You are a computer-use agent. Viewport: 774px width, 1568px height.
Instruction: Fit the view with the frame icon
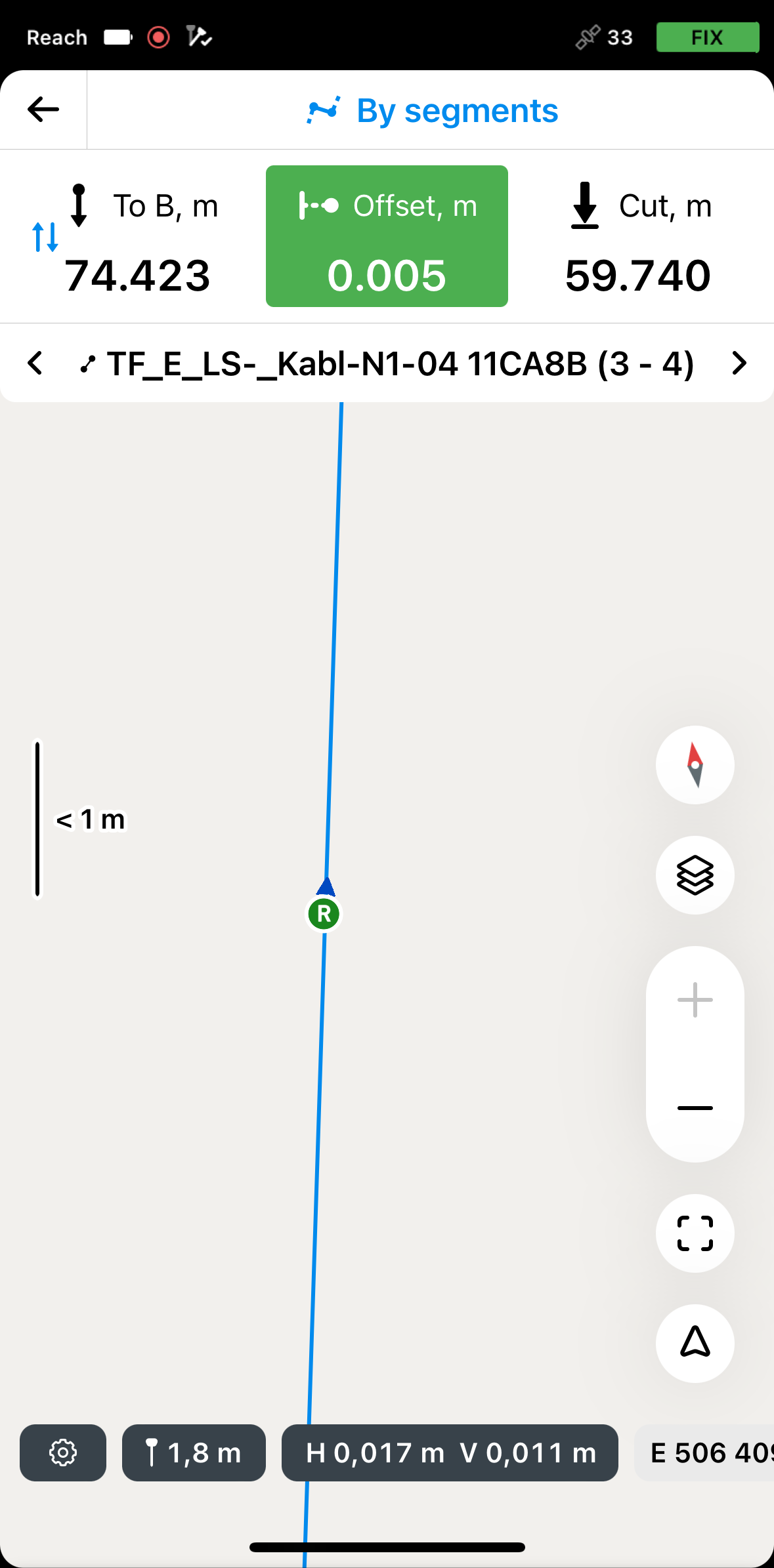point(695,1233)
